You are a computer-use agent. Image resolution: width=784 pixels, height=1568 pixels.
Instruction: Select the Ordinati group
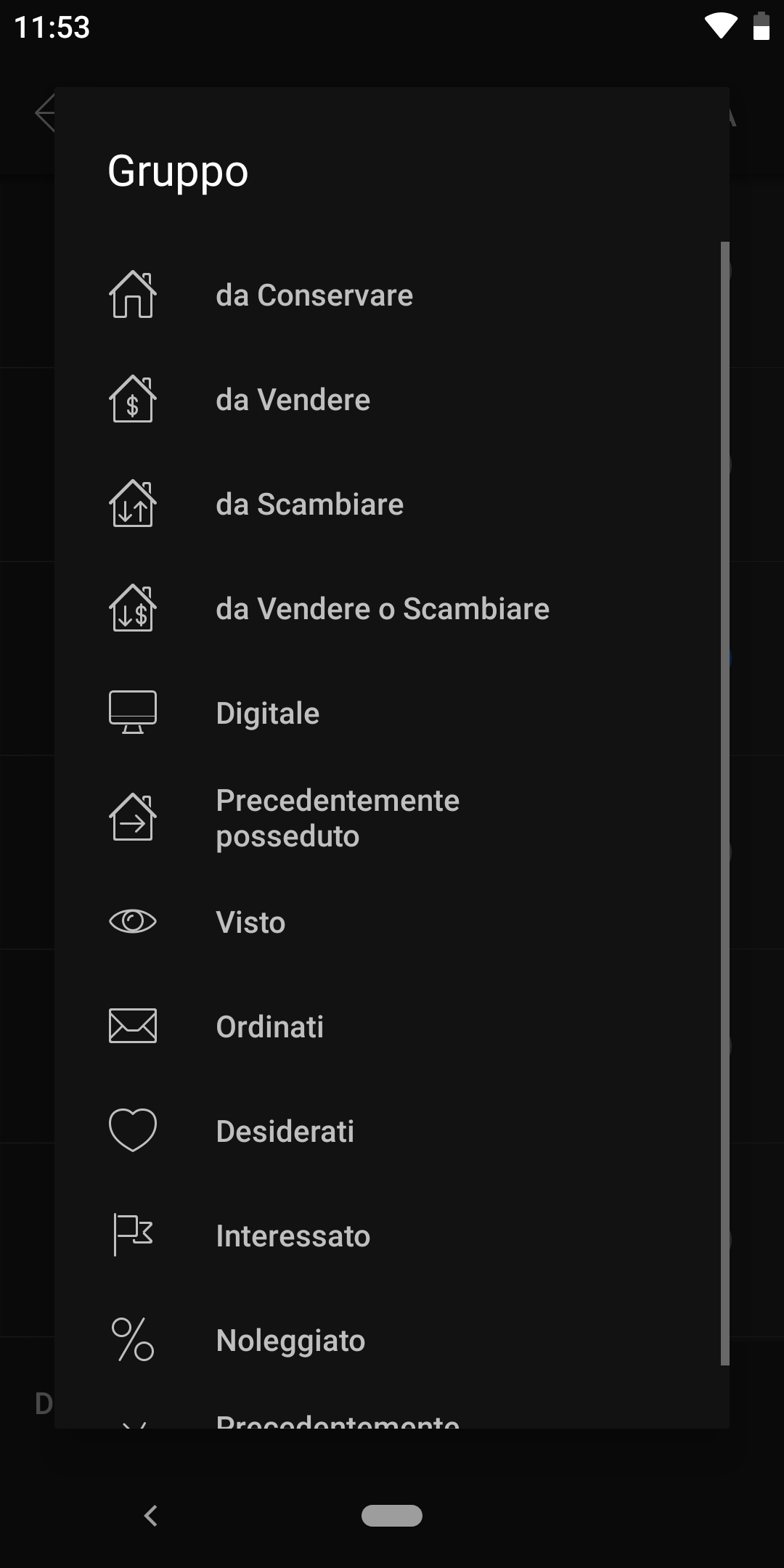pyautogui.click(x=392, y=1026)
